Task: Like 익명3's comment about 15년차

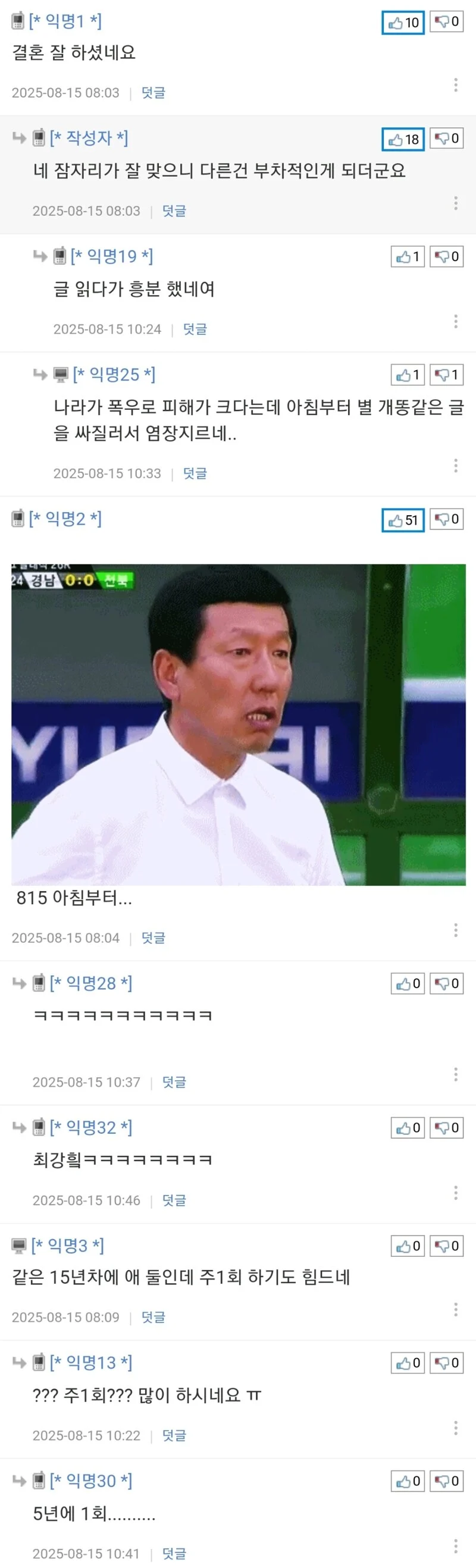Action: [407, 1246]
